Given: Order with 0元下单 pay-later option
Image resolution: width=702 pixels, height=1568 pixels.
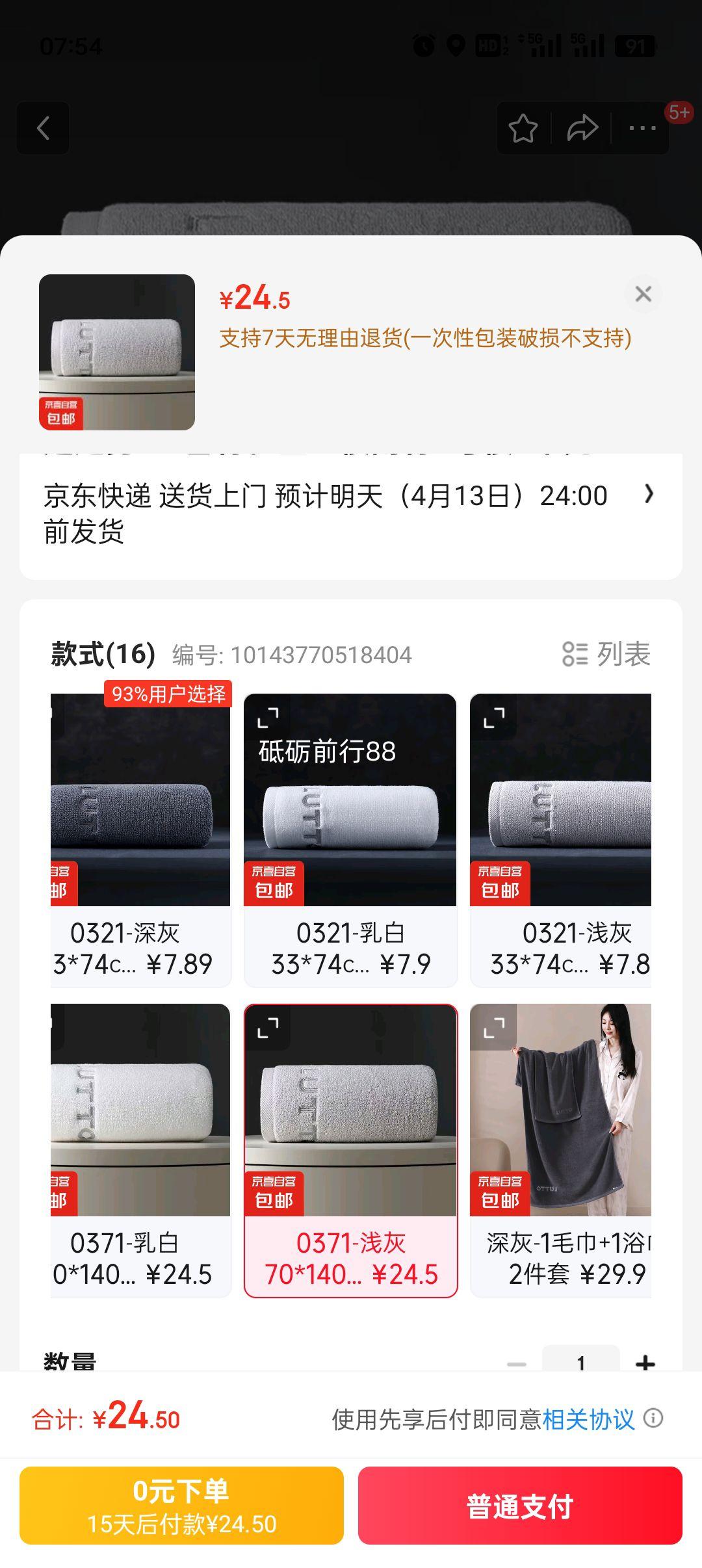Looking at the screenshot, I should coord(181,1506).
